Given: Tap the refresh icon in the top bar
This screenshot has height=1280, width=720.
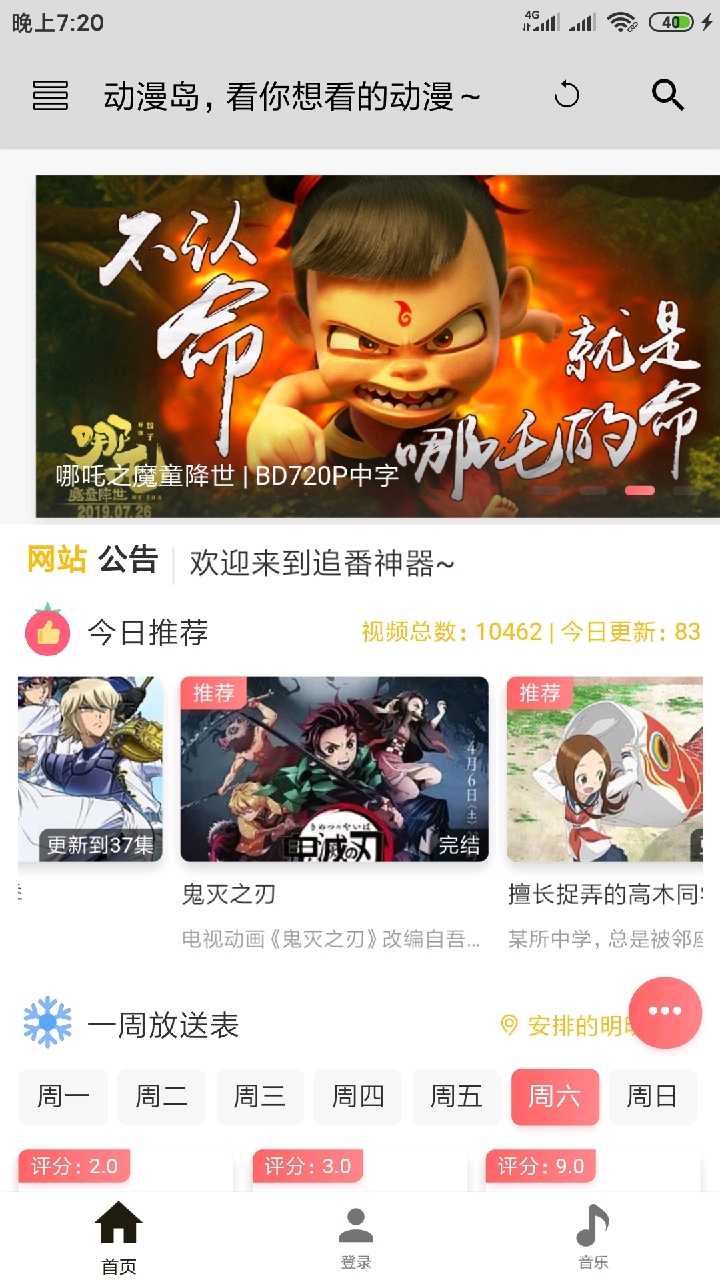Looking at the screenshot, I should 567,95.
